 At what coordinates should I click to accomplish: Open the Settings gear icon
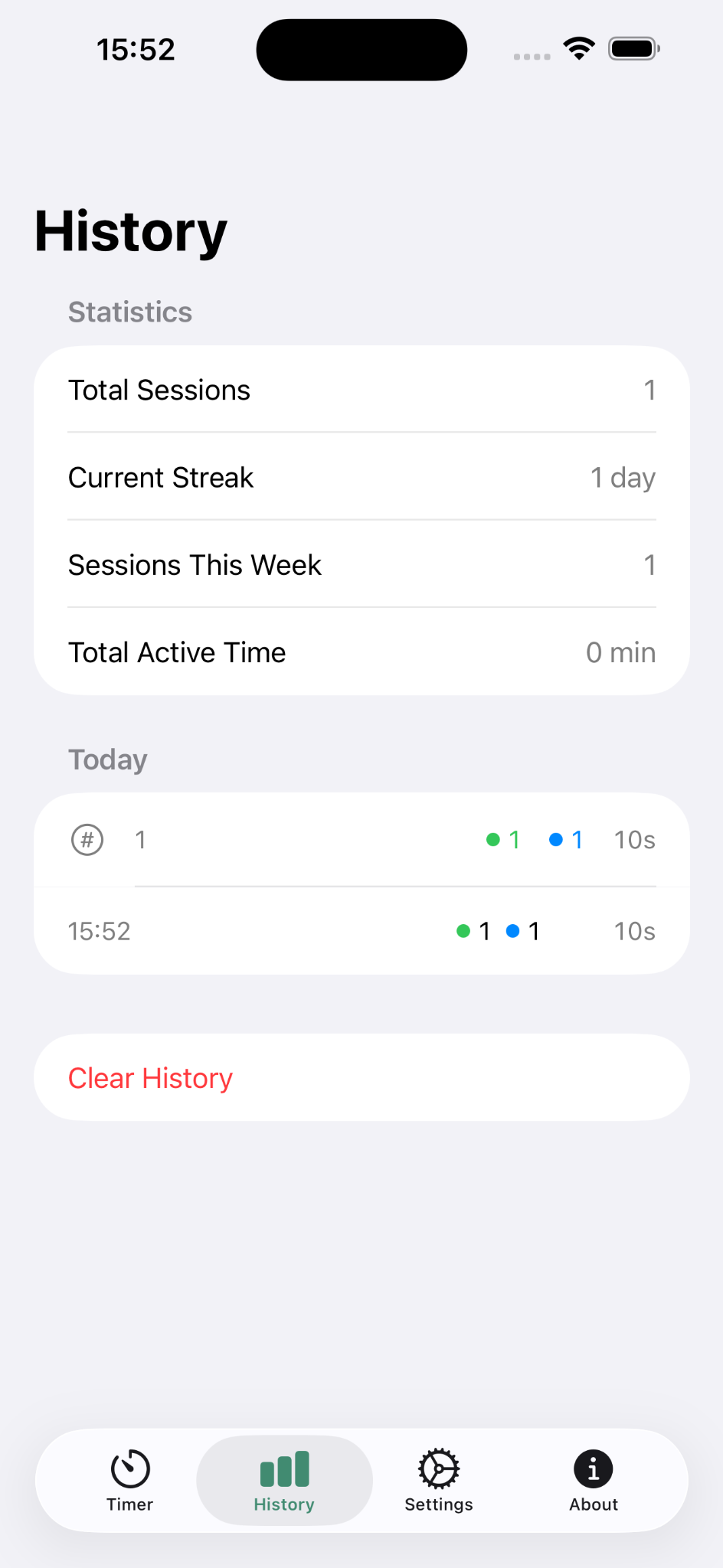click(x=438, y=1468)
